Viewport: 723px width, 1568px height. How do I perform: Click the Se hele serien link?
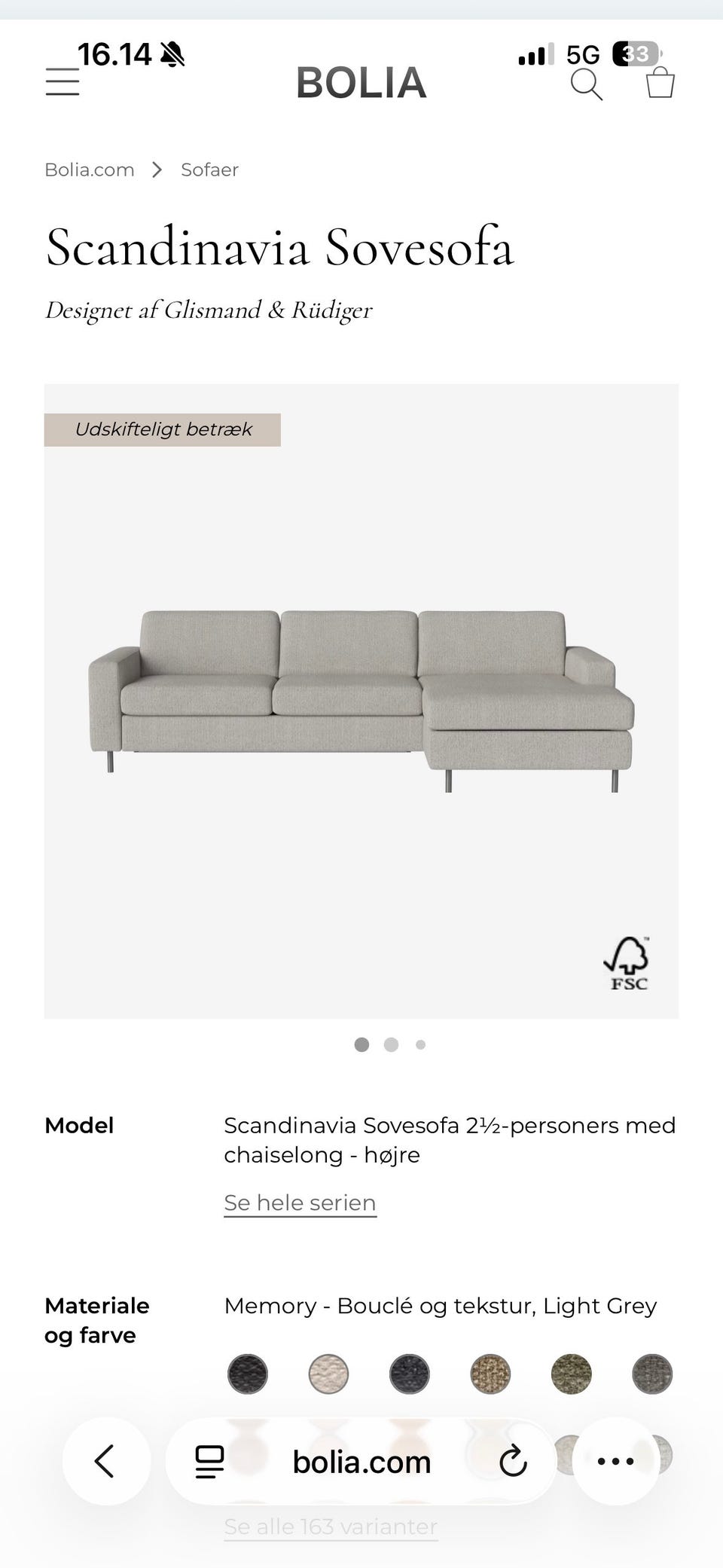pos(299,1203)
